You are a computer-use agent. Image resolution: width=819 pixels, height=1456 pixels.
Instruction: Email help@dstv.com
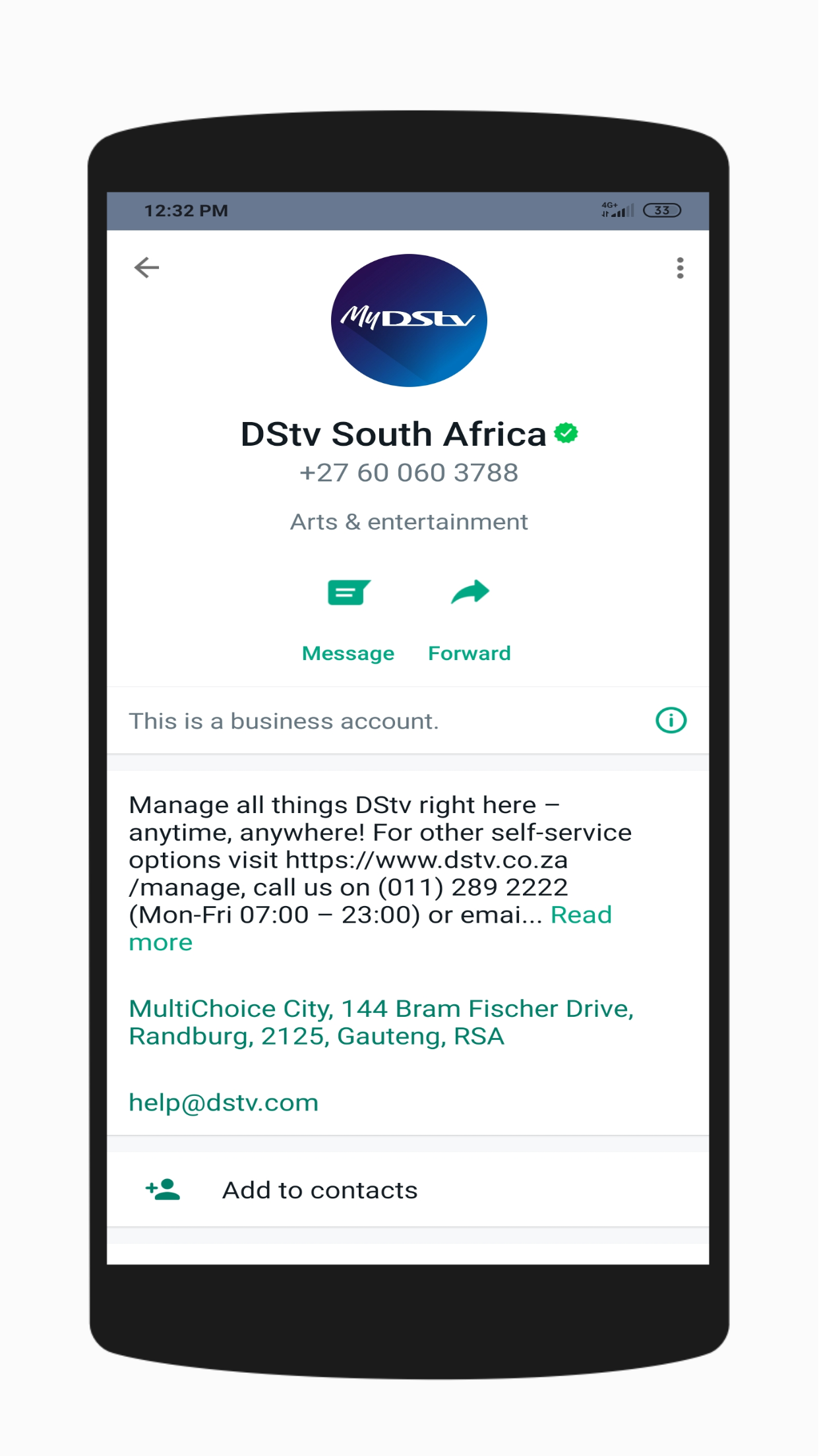(224, 1103)
